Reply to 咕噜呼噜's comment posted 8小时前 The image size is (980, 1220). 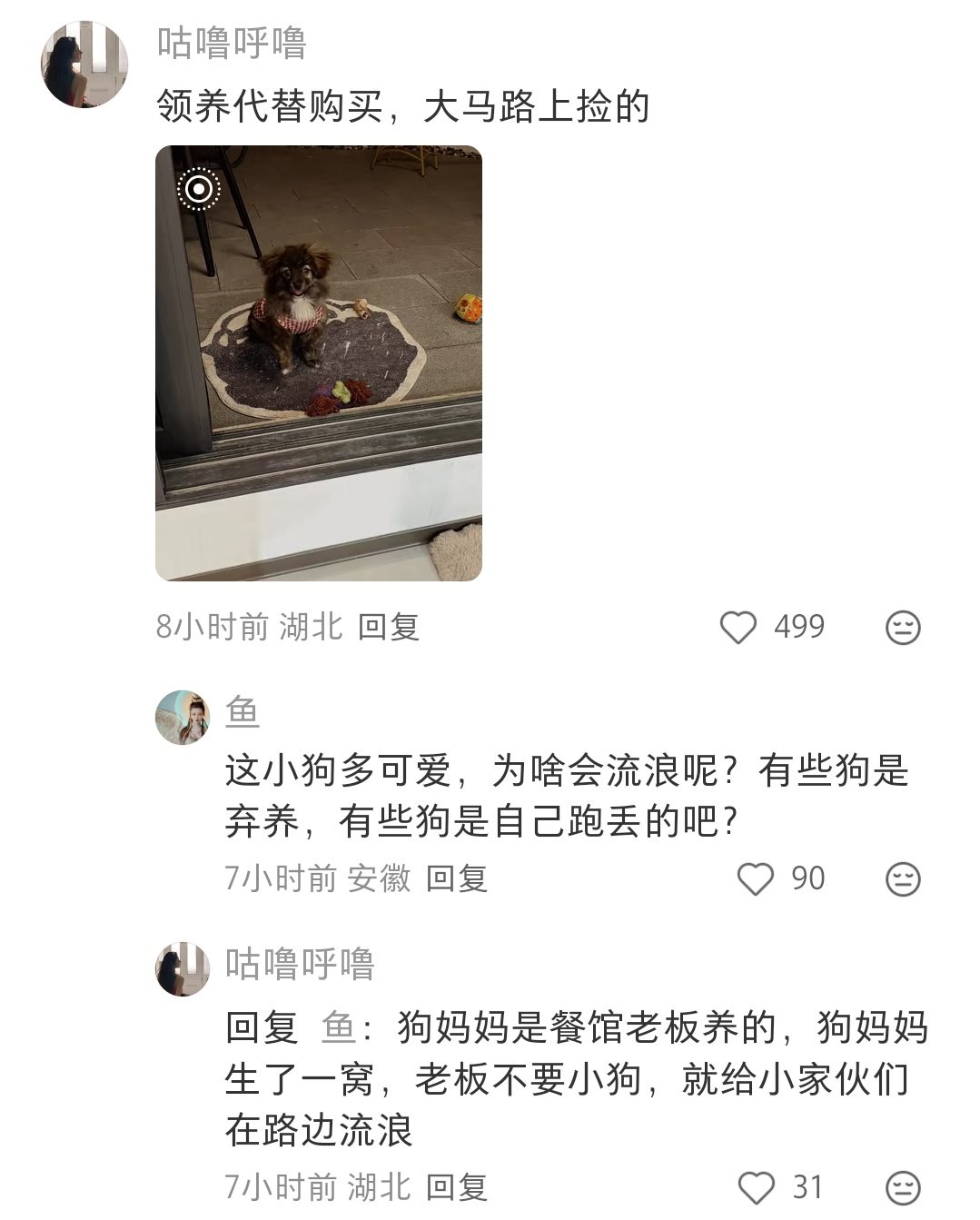pos(388,627)
